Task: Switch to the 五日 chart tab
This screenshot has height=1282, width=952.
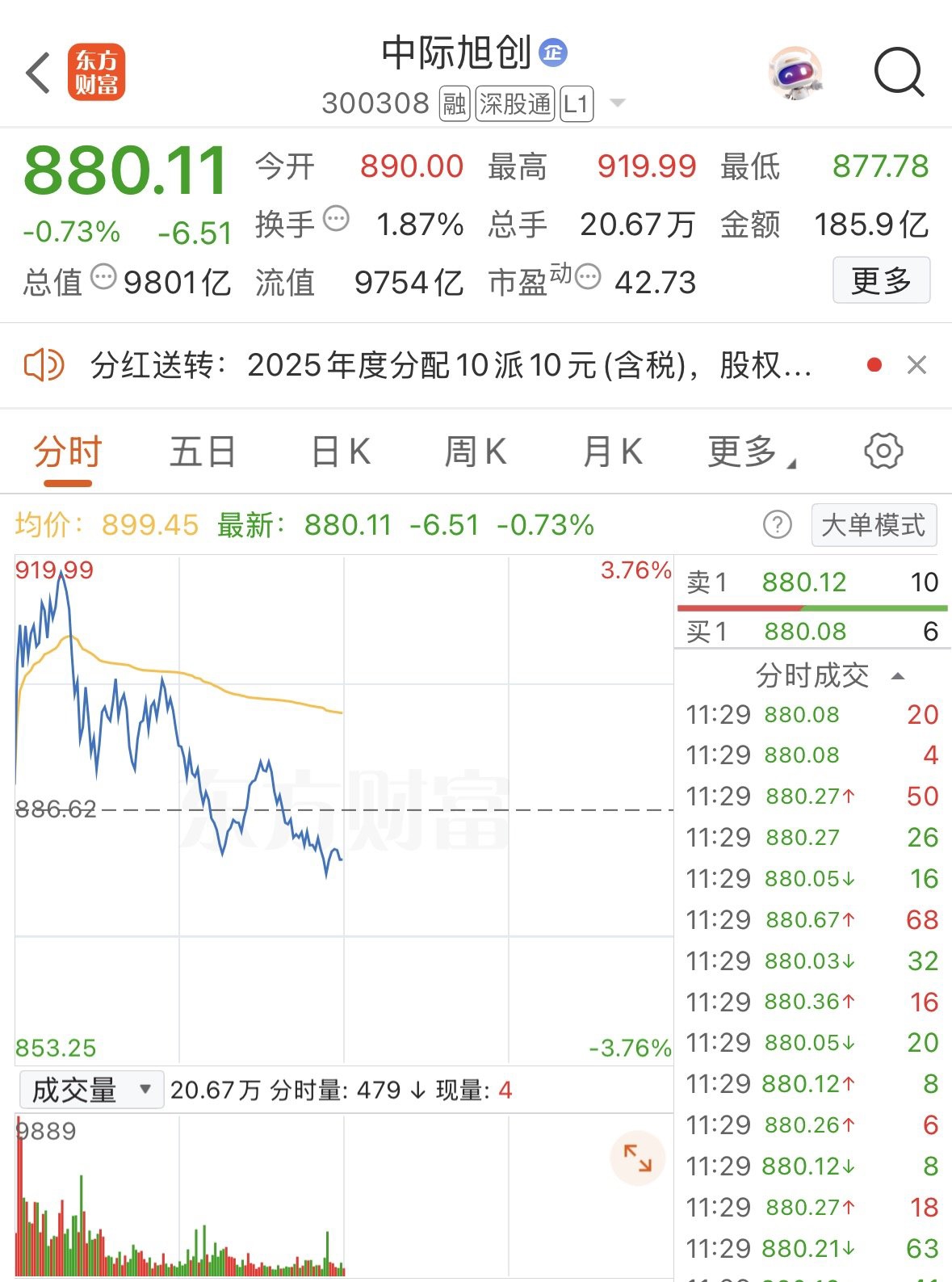Action: tap(202, 452)
